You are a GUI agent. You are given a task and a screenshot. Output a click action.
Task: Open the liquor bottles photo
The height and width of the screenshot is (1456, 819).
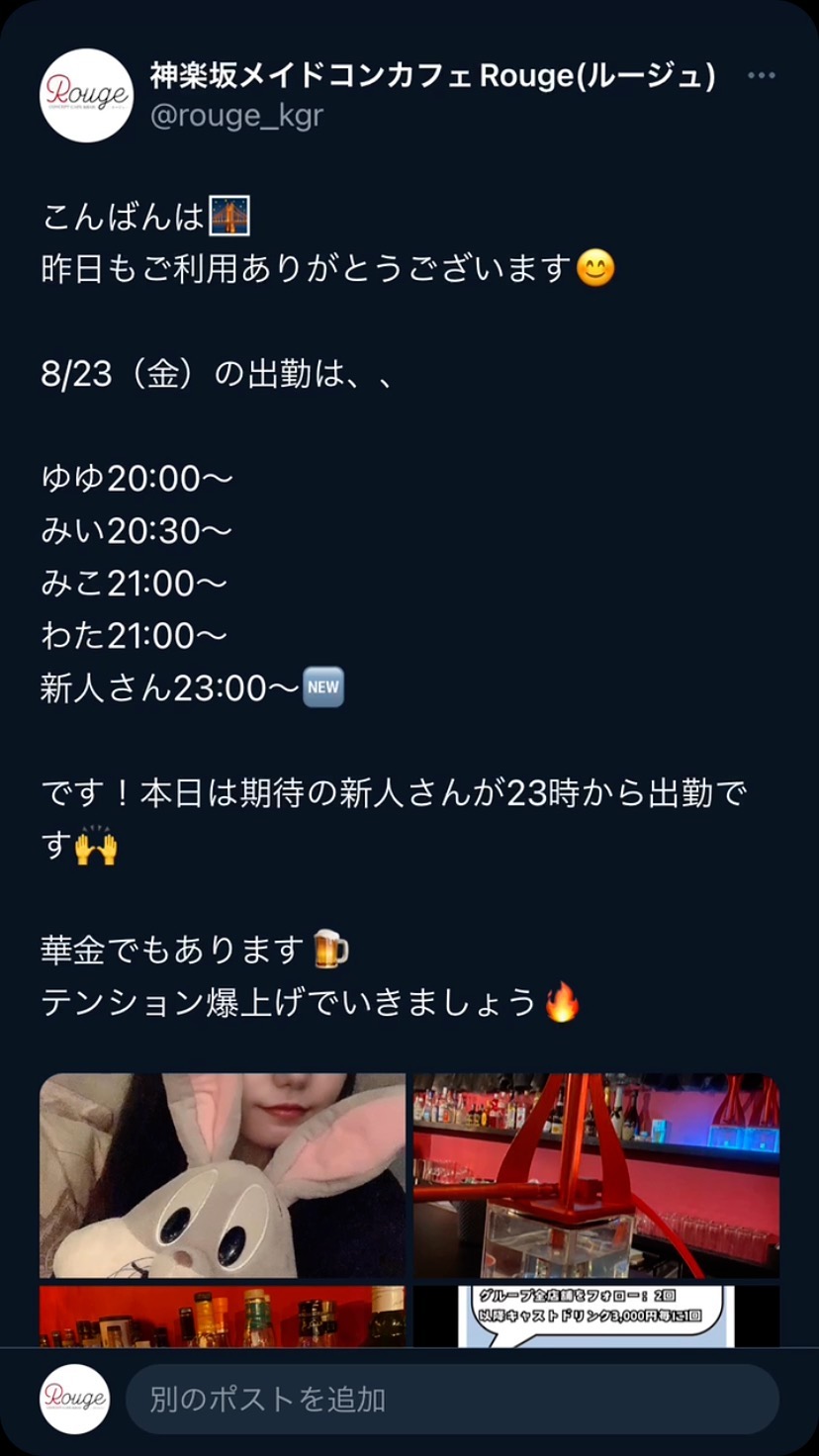tap(223, 1317)
